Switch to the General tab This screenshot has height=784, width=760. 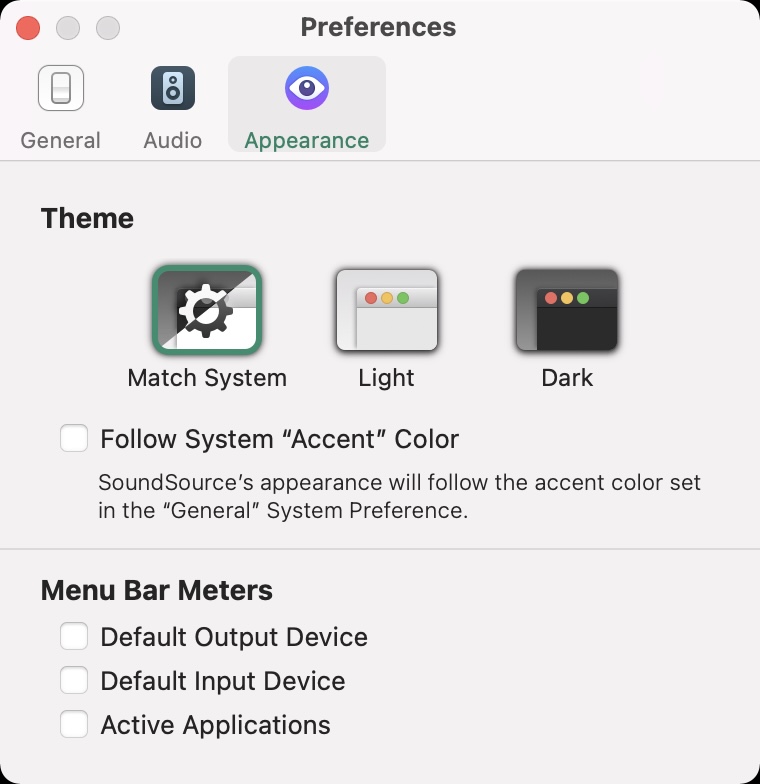coord(60,105)
